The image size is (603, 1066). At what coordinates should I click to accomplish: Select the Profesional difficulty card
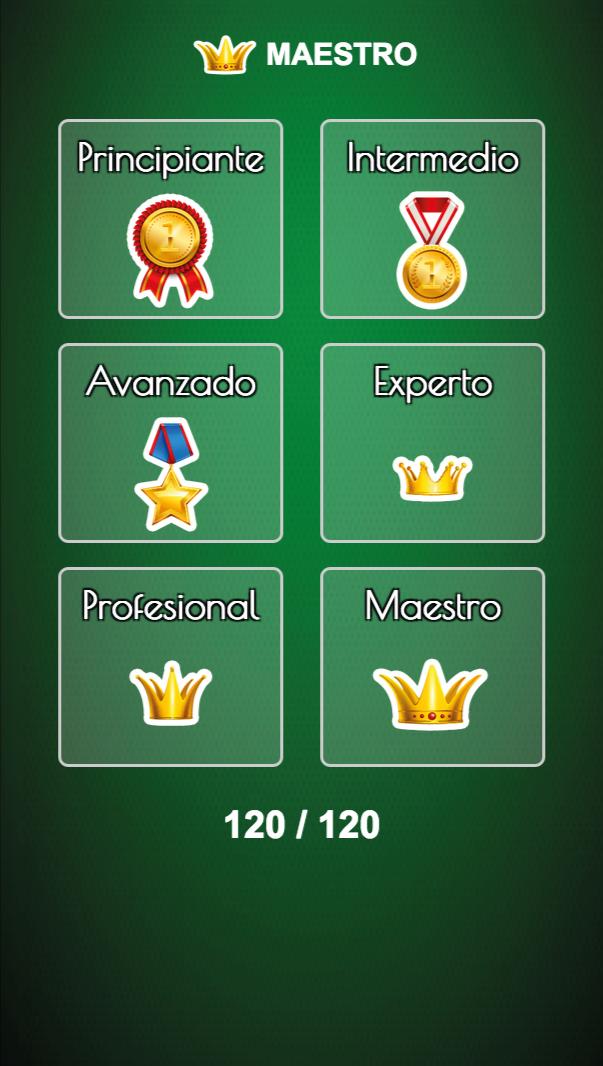(171, 667)
